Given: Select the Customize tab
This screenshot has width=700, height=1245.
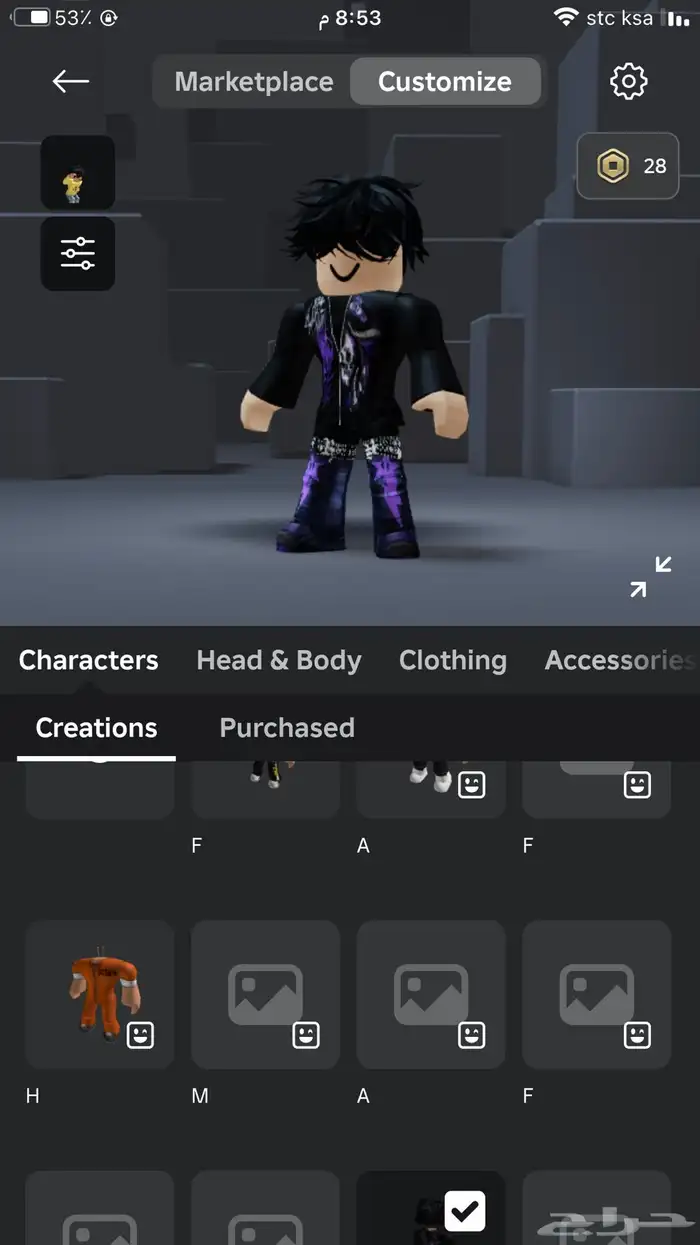Looking at the screenshot, I should pos(445,82).
